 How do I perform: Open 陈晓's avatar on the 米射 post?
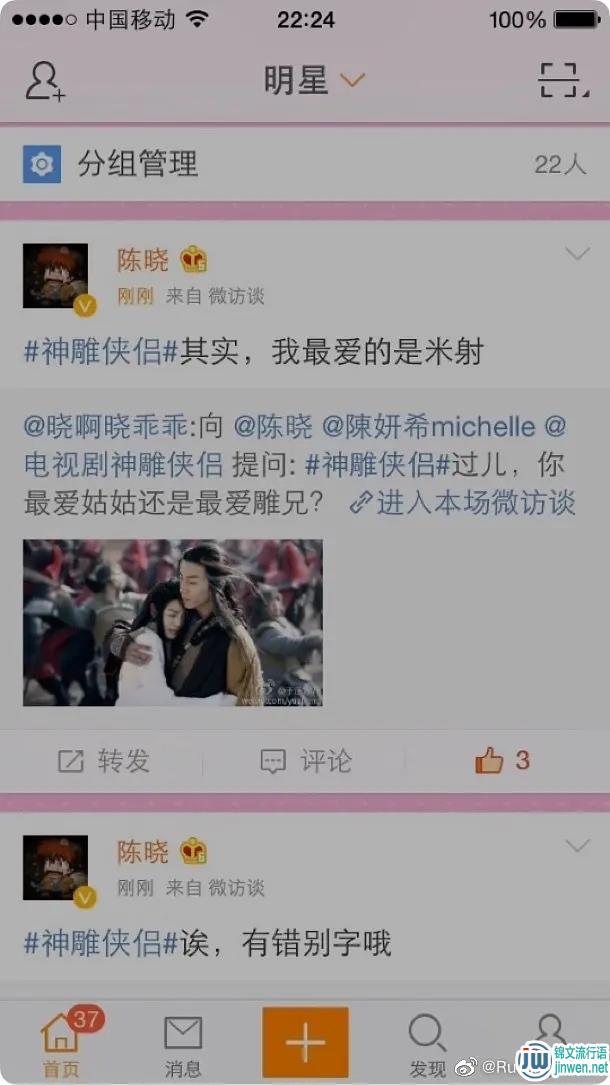tap(56, 276)
